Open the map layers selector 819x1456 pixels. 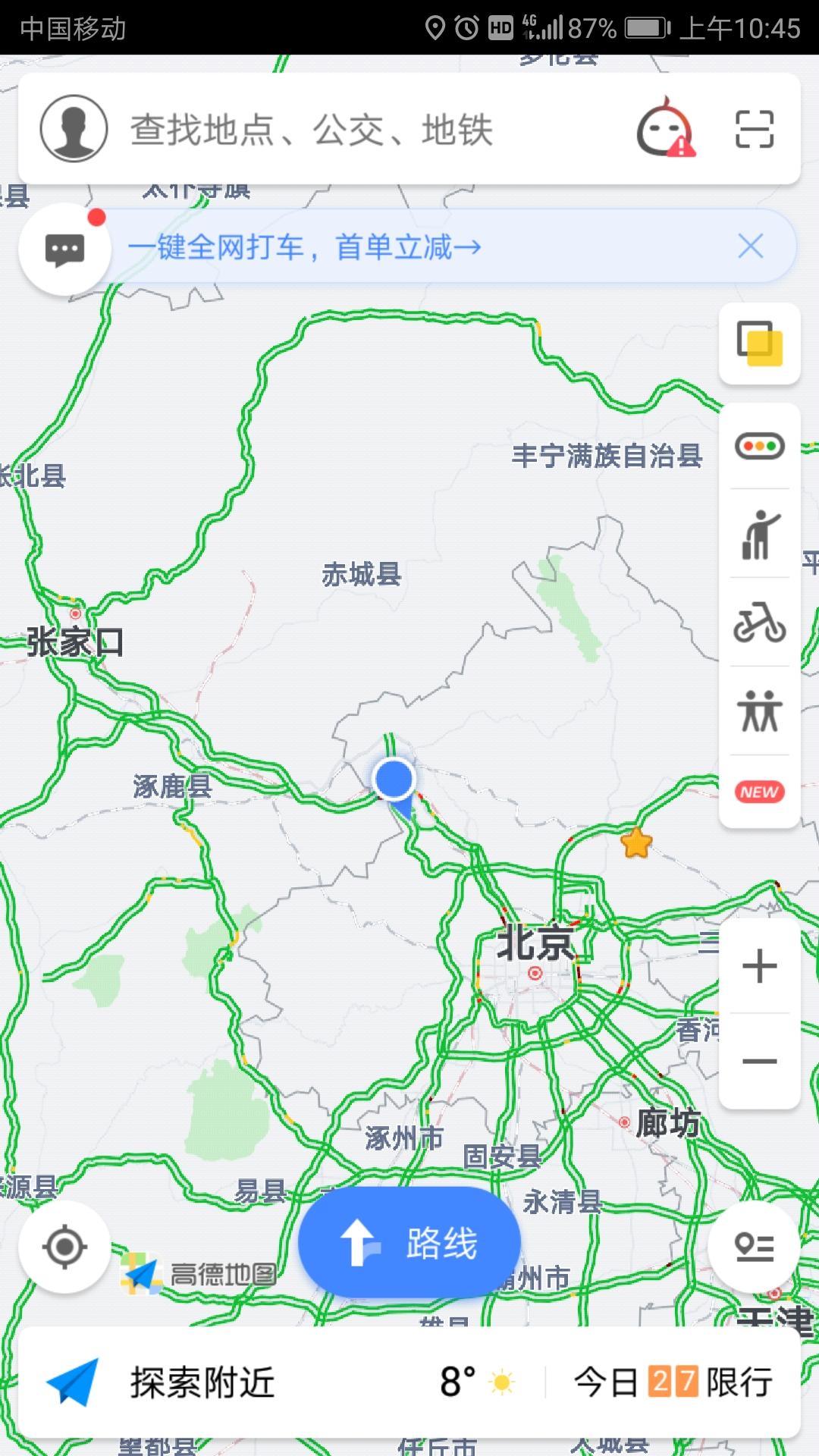coord(759,344)
